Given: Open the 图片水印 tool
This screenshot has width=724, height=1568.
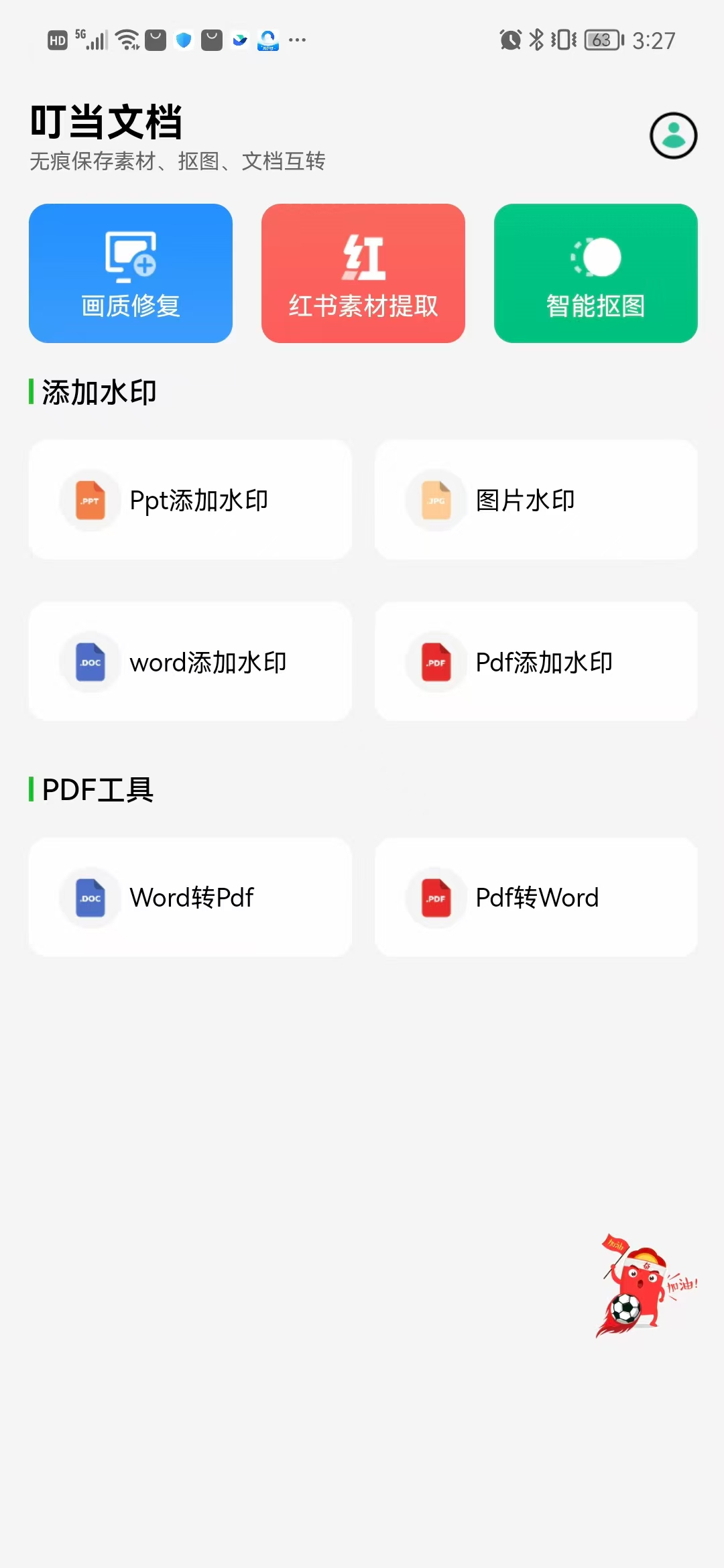Looking at the screenshot, I should click(536, 500).
